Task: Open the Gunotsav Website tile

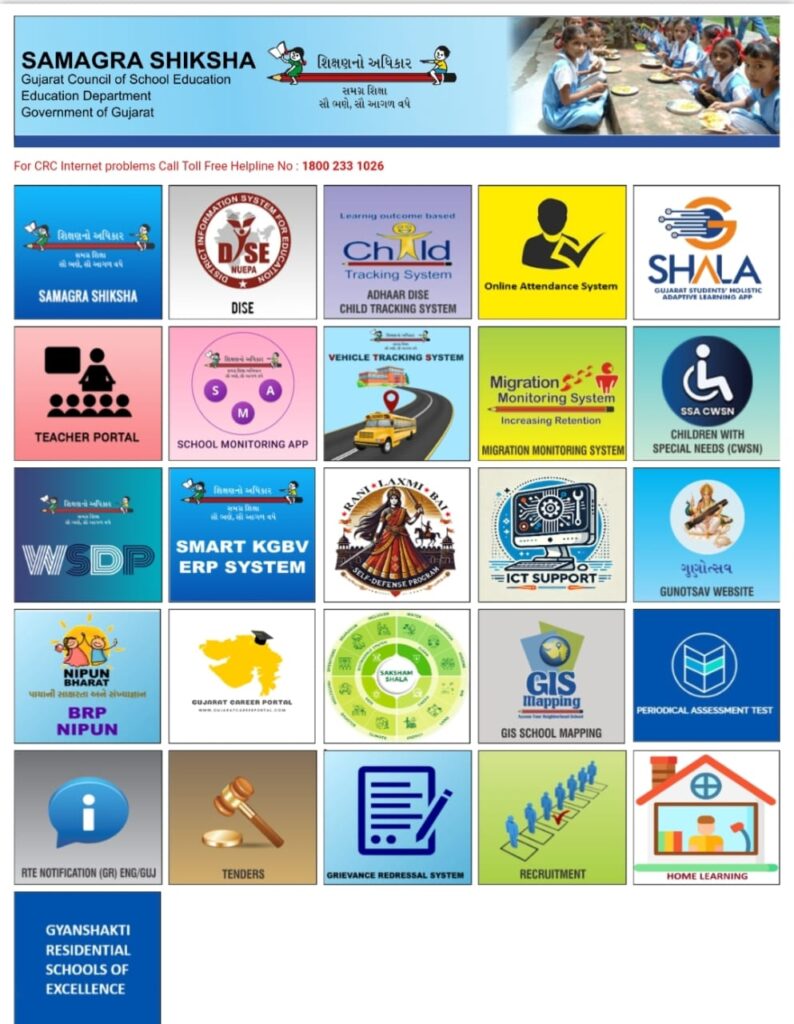Action: tap(706, 535)
